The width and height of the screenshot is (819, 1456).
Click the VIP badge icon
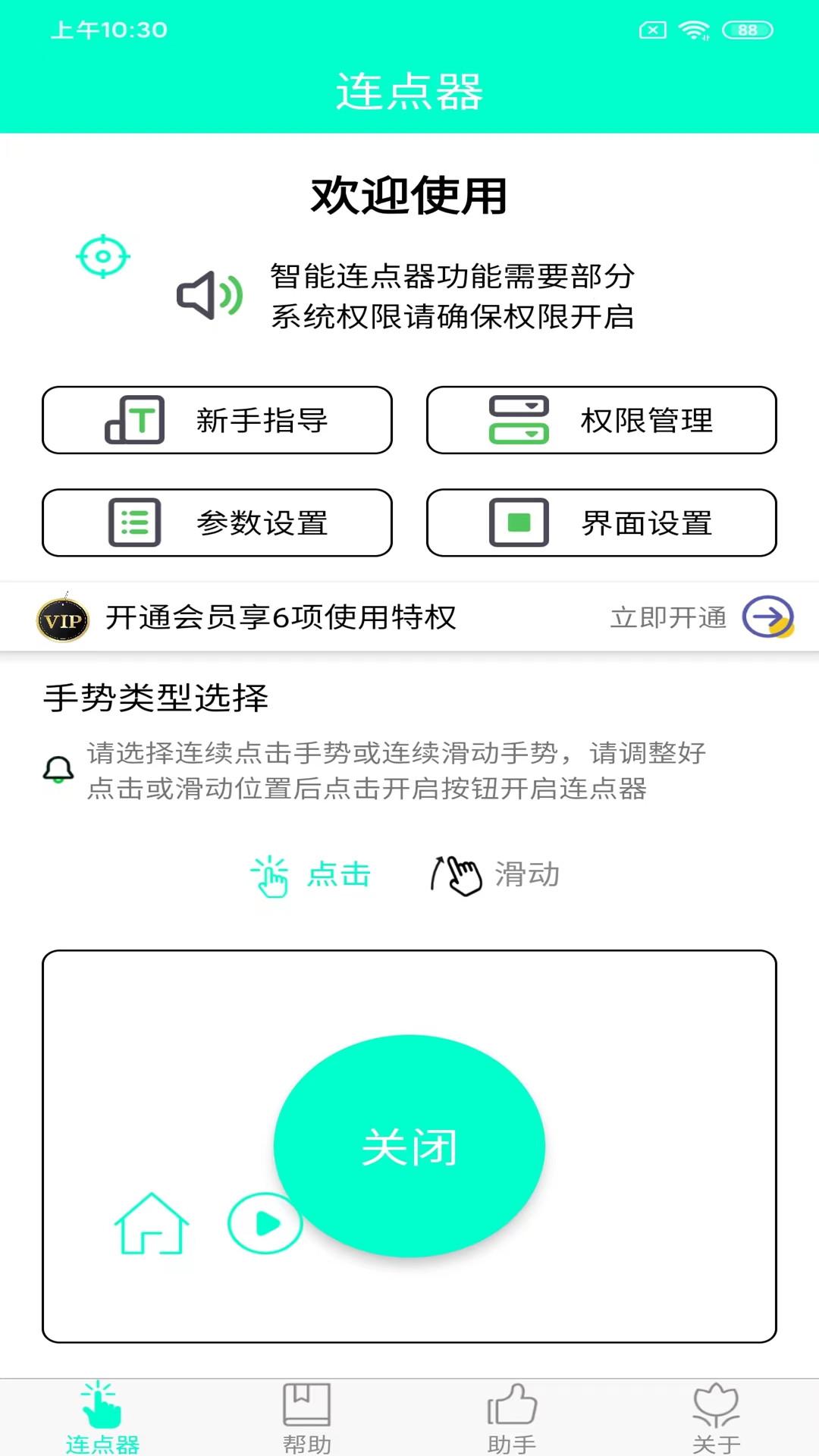(x=64, y=618)
